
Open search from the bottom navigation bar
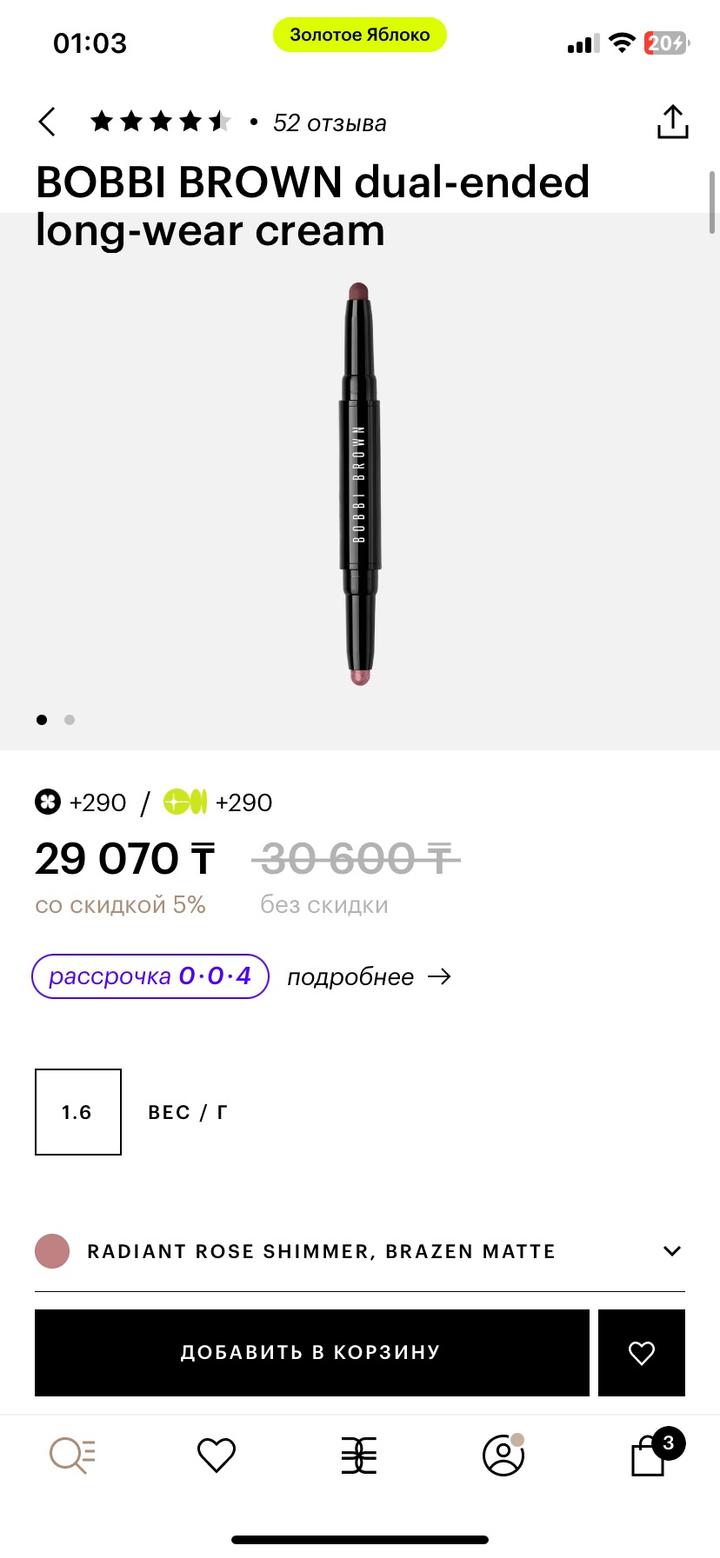pos(70,1456)
